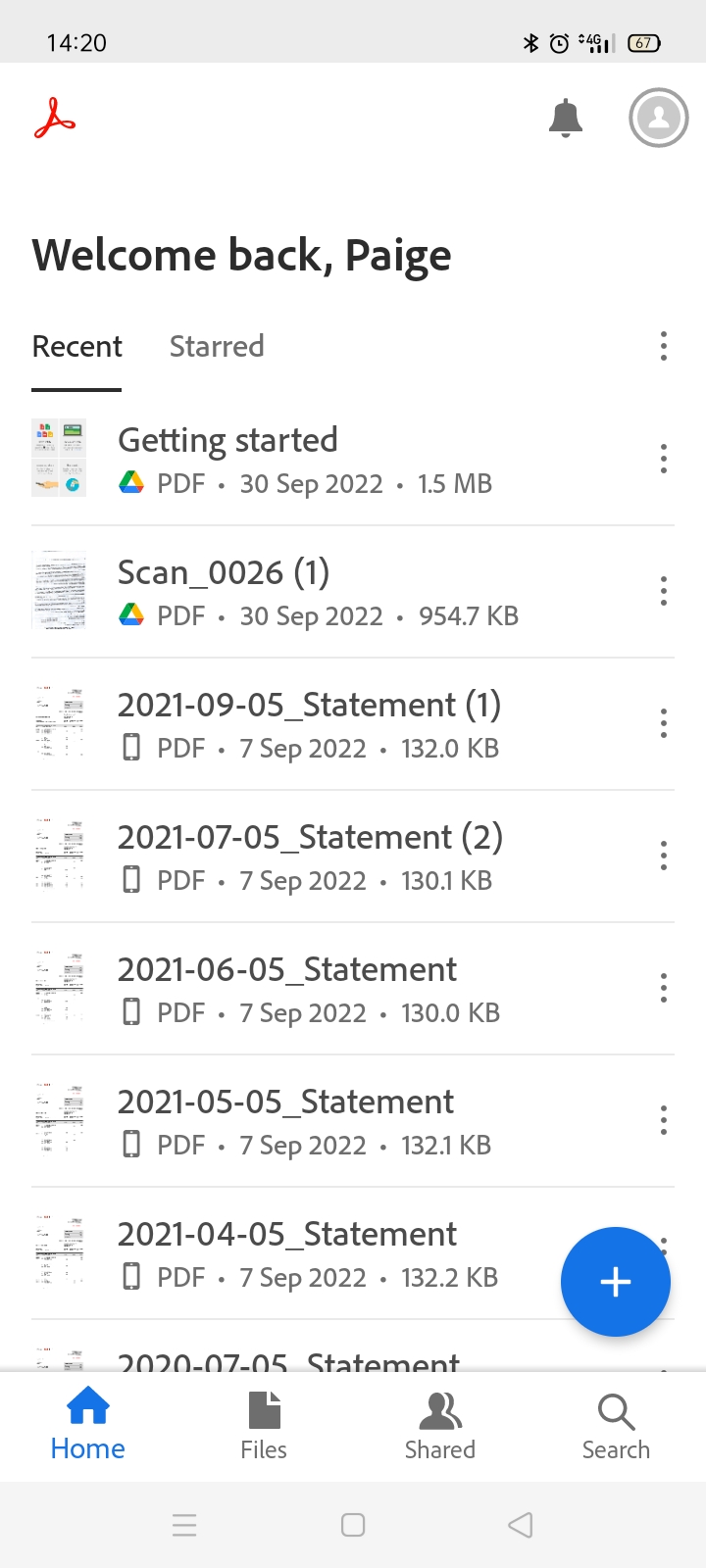Select the Recent tab
Viewport: 706px width, 1568px height.
click(76, 346)
